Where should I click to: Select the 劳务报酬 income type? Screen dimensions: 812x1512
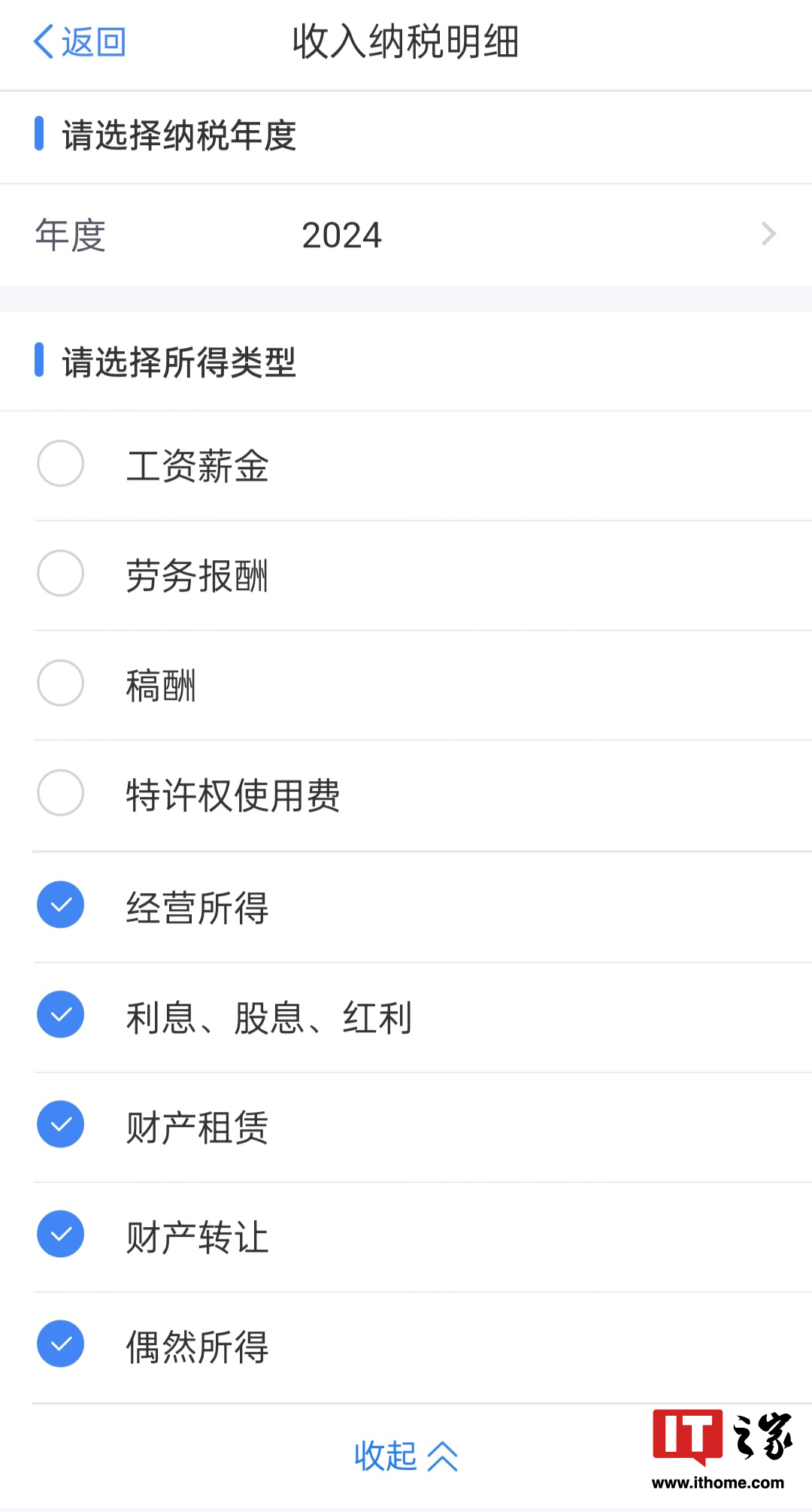point(60,574)
